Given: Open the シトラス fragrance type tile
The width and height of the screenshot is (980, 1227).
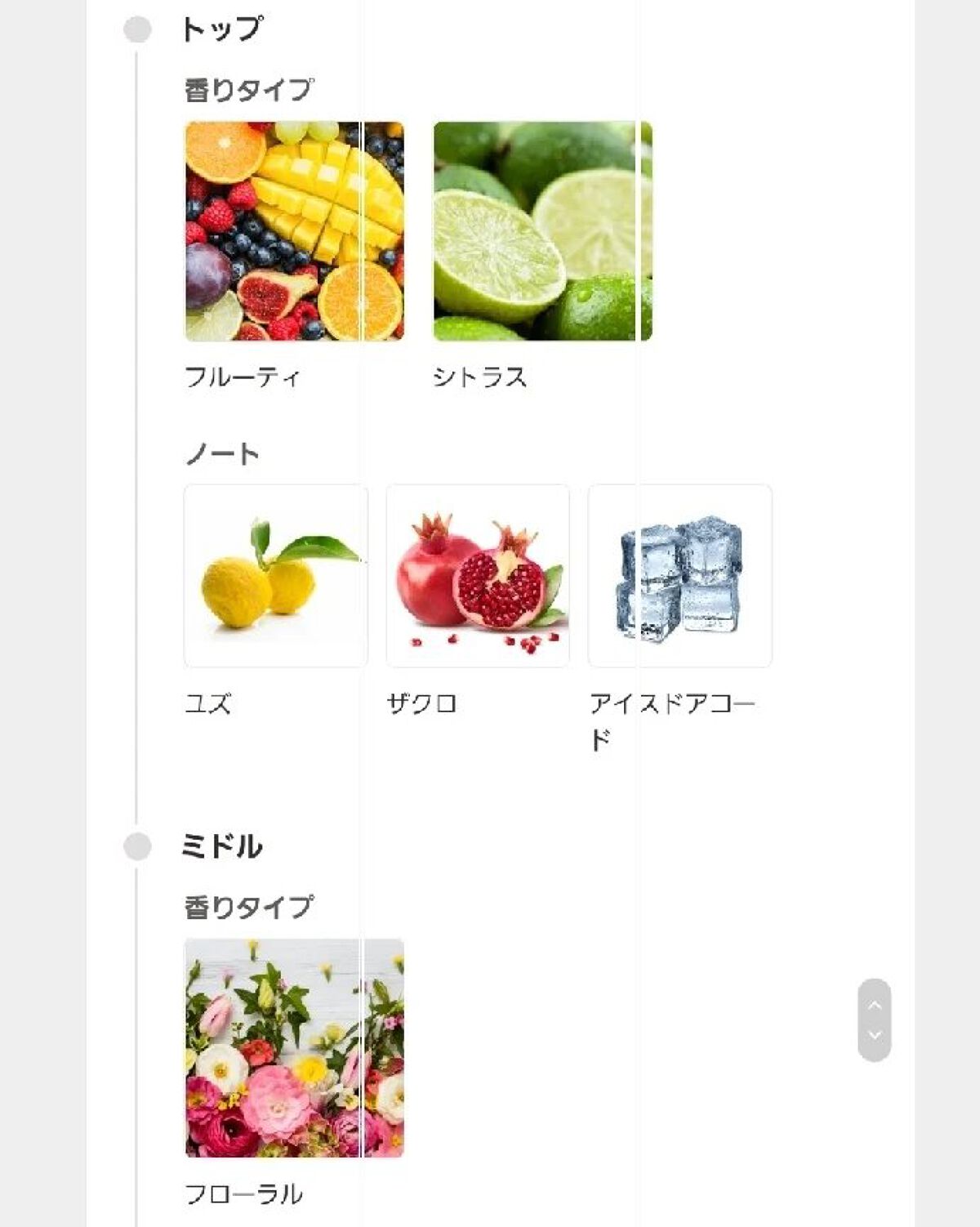Looking at the screenshot, I should pos(542,231).
